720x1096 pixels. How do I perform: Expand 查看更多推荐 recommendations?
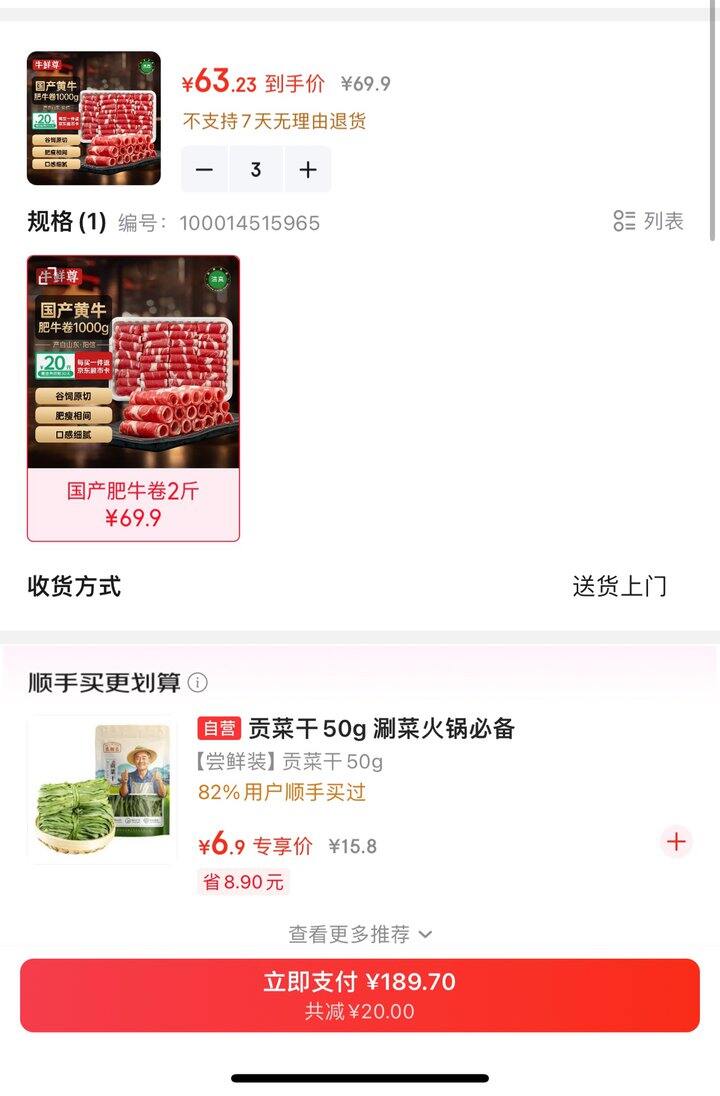[360, 934]
